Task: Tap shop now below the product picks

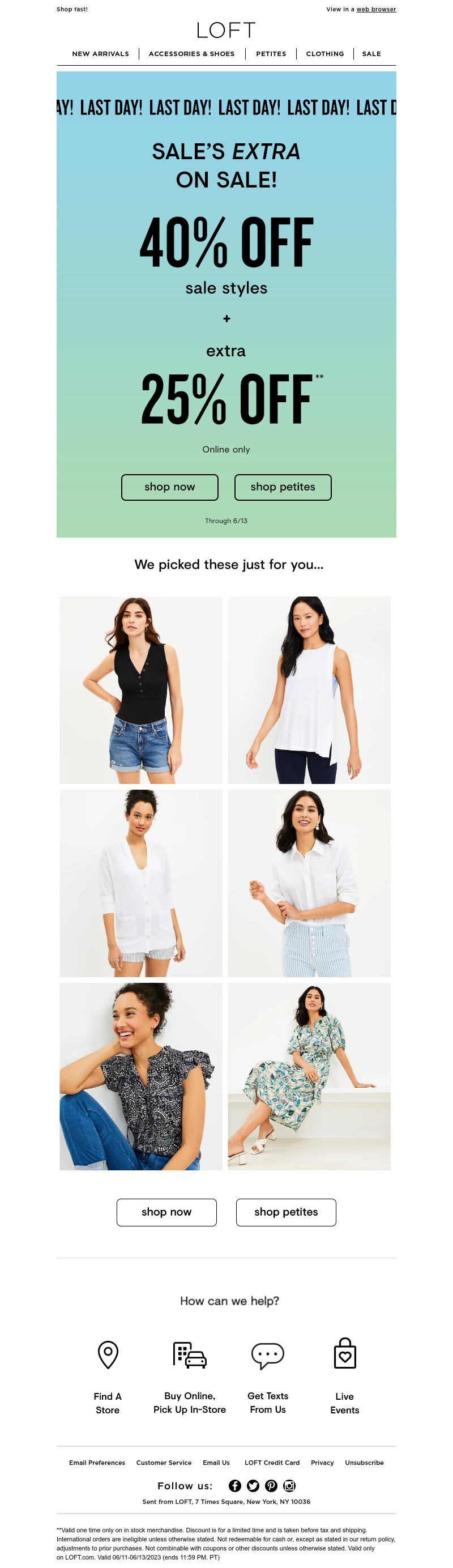Action: tap(166, 1212)
